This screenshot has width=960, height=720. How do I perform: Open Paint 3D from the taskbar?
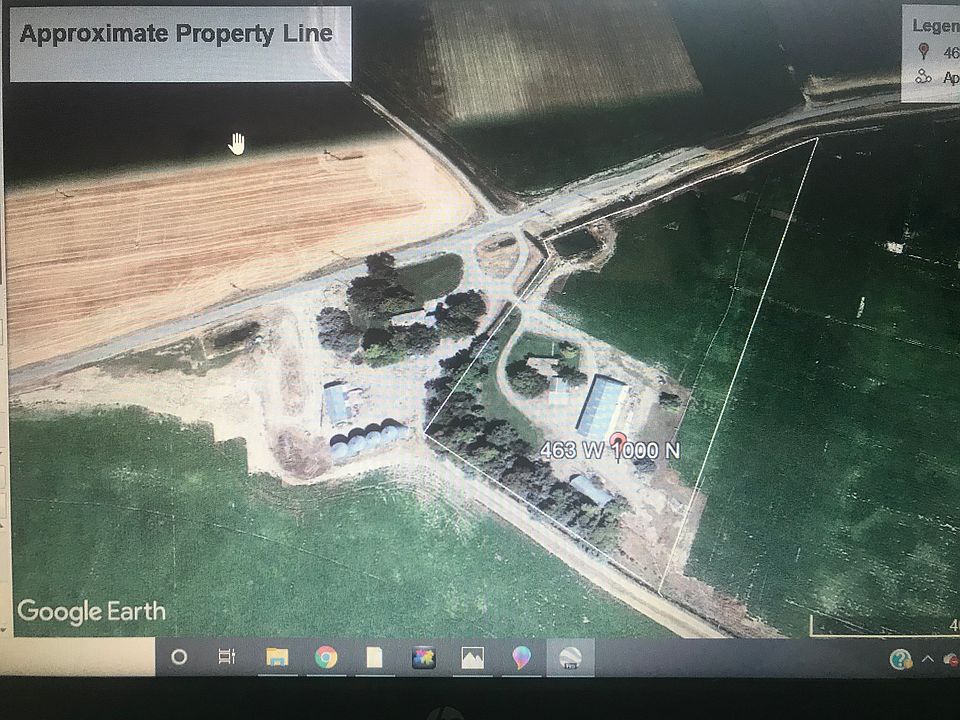coord(521,657)
